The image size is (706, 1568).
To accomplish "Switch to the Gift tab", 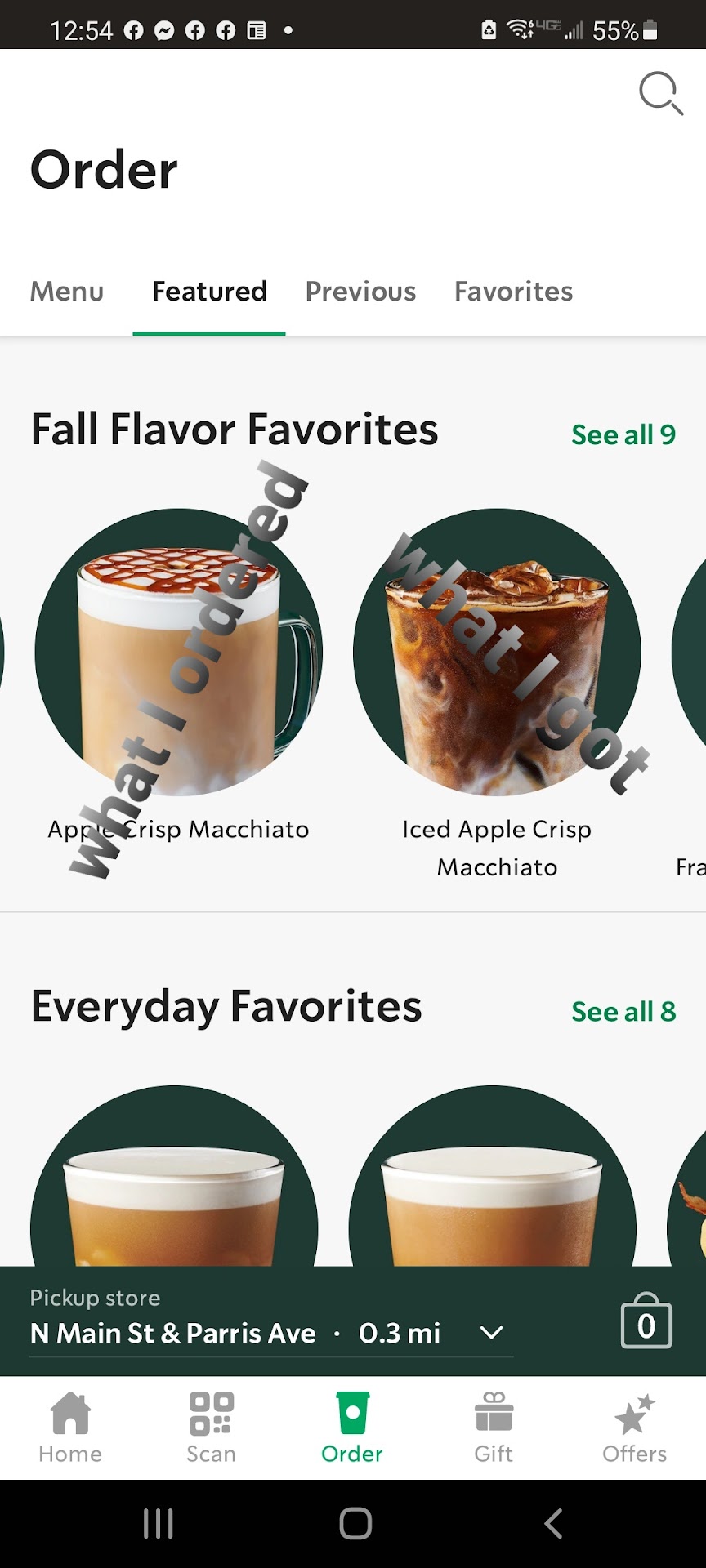I will click(x=494, y=1428).
